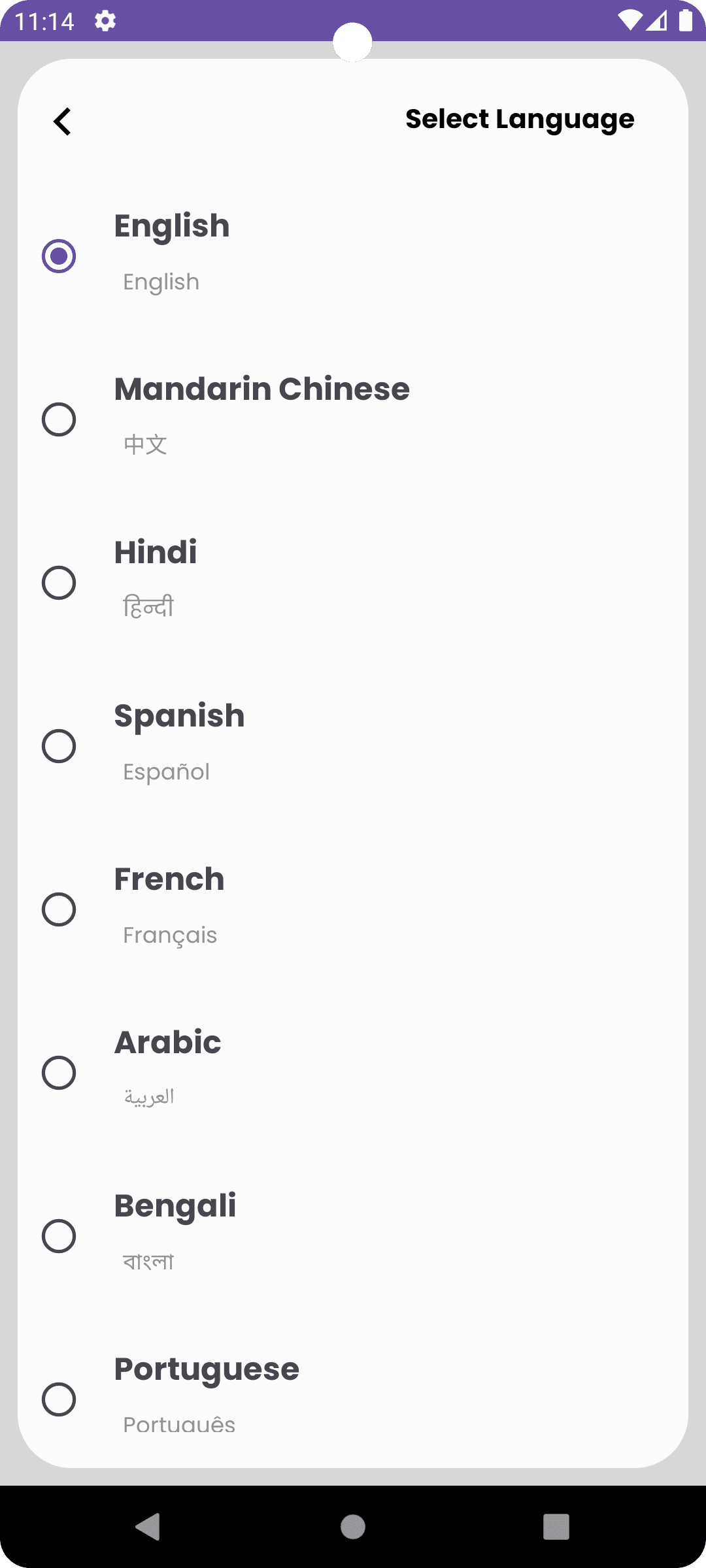This screenshot has width=706, height=1568.
Task: Open the settings gear in the status bar
Action: pyautogui.click(x=105, y=22)
